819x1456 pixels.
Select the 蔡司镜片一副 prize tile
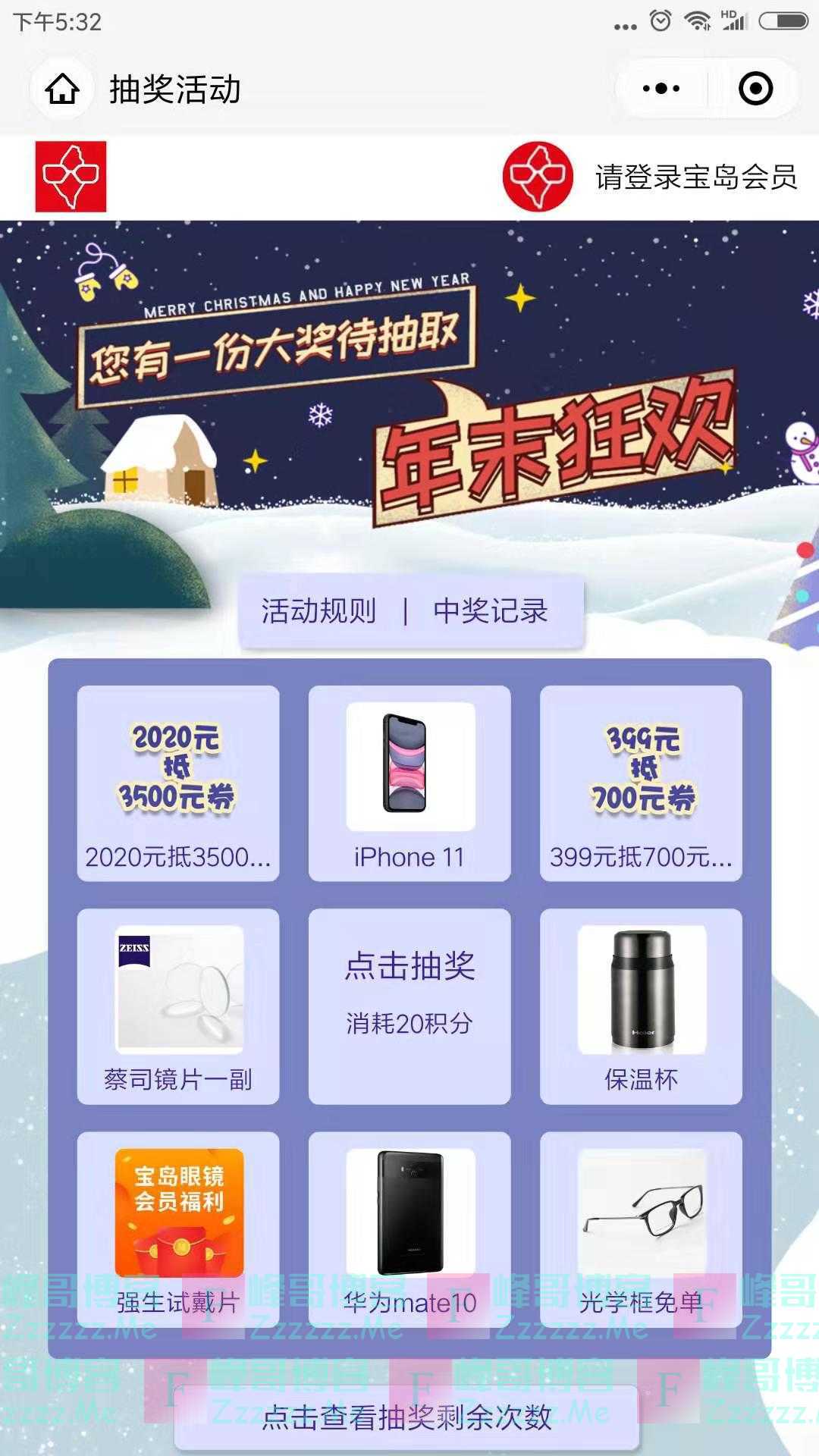click(178, 1006)
